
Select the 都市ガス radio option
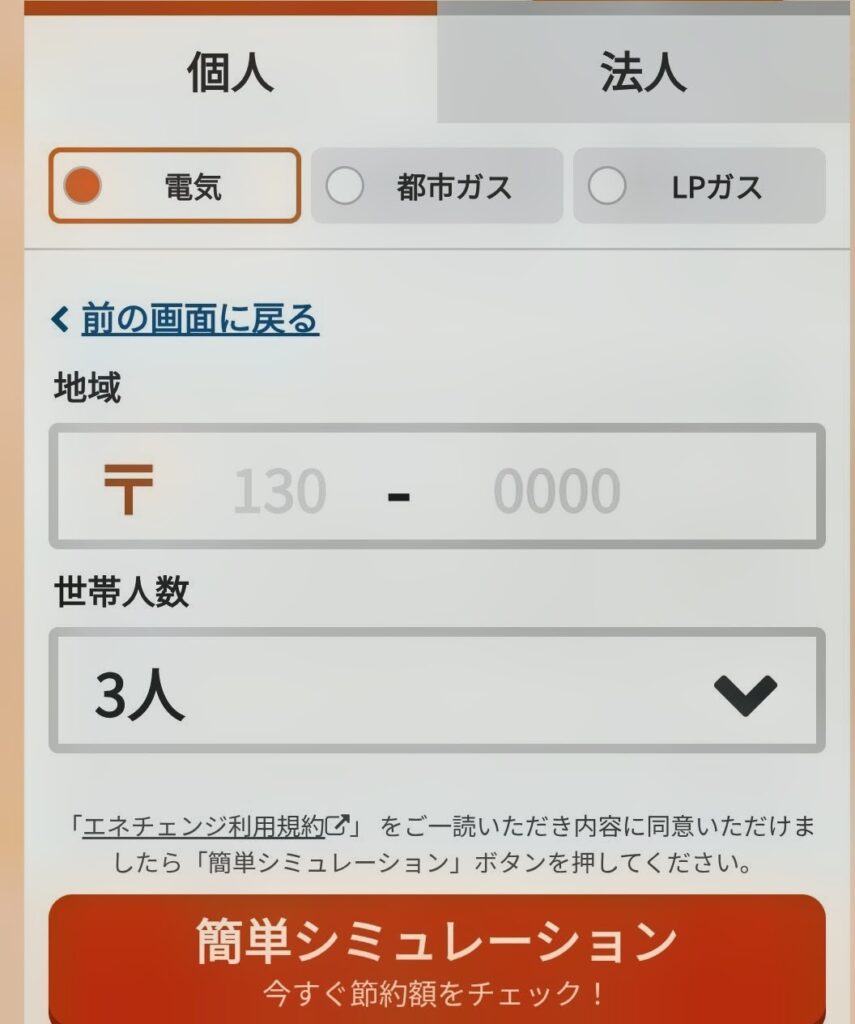point(437,186)
